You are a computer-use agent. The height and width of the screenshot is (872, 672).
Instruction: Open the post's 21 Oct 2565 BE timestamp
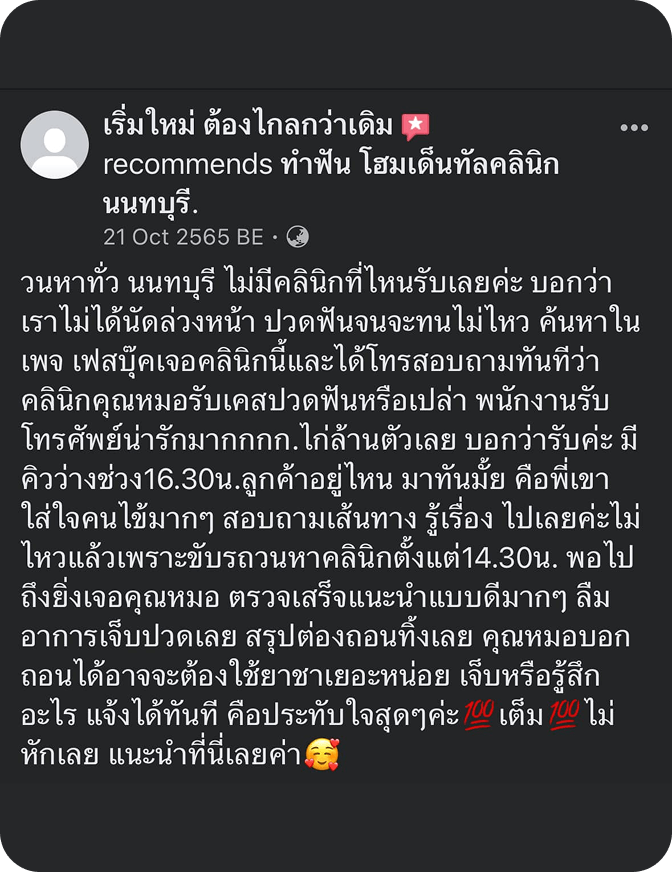(x=183, y=237)
